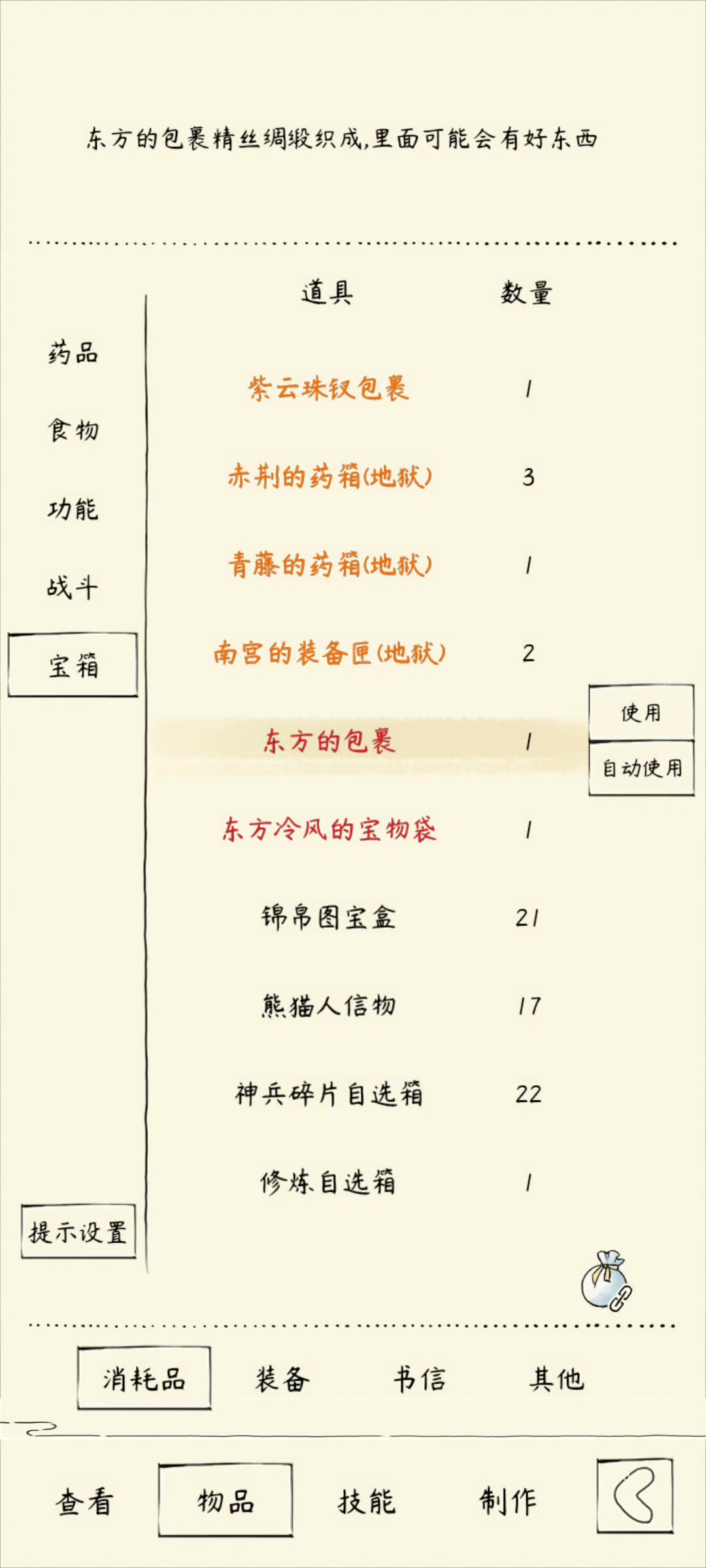Open the 技能 section
This screenshot has height=1568, width=706.
[x=367, y=1501]
